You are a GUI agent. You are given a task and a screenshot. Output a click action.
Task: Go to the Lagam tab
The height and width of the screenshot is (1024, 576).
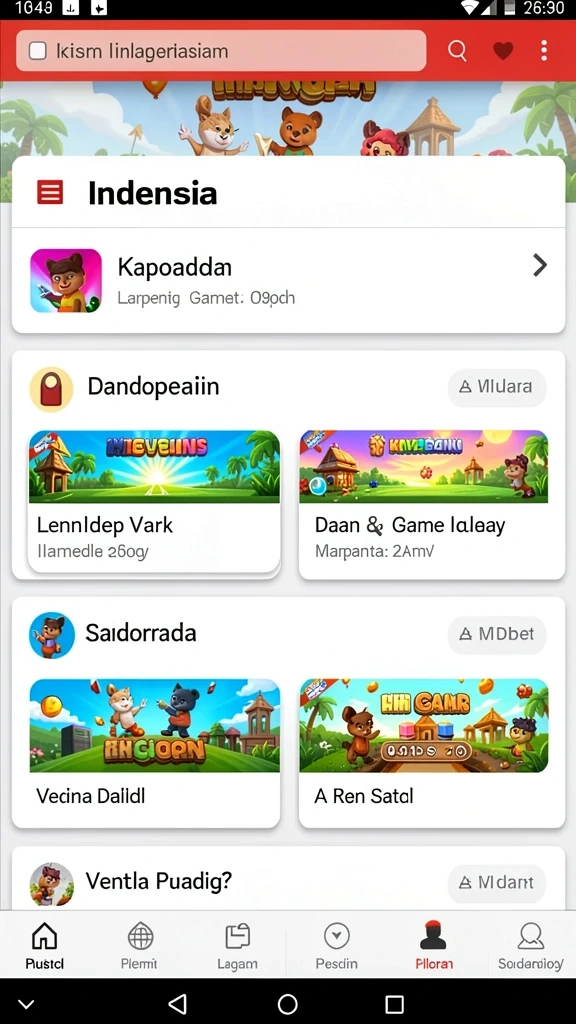pyautogui.click(x=237, y=946)
